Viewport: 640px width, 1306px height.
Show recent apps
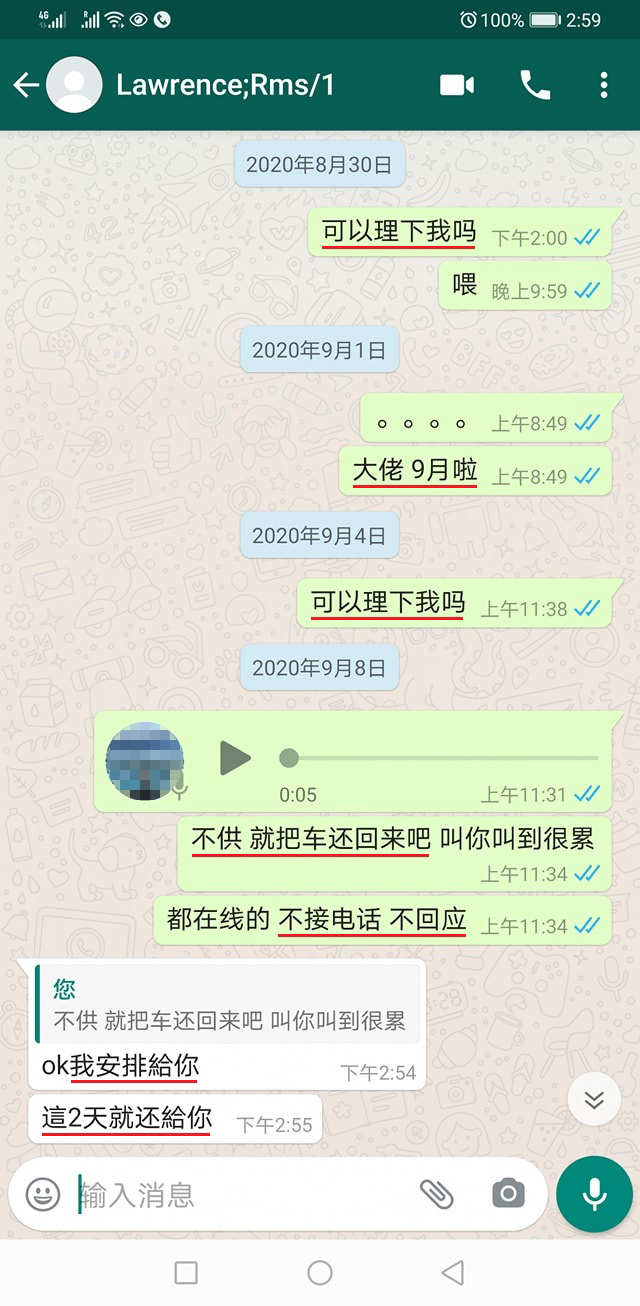(x=186, y=1272)
